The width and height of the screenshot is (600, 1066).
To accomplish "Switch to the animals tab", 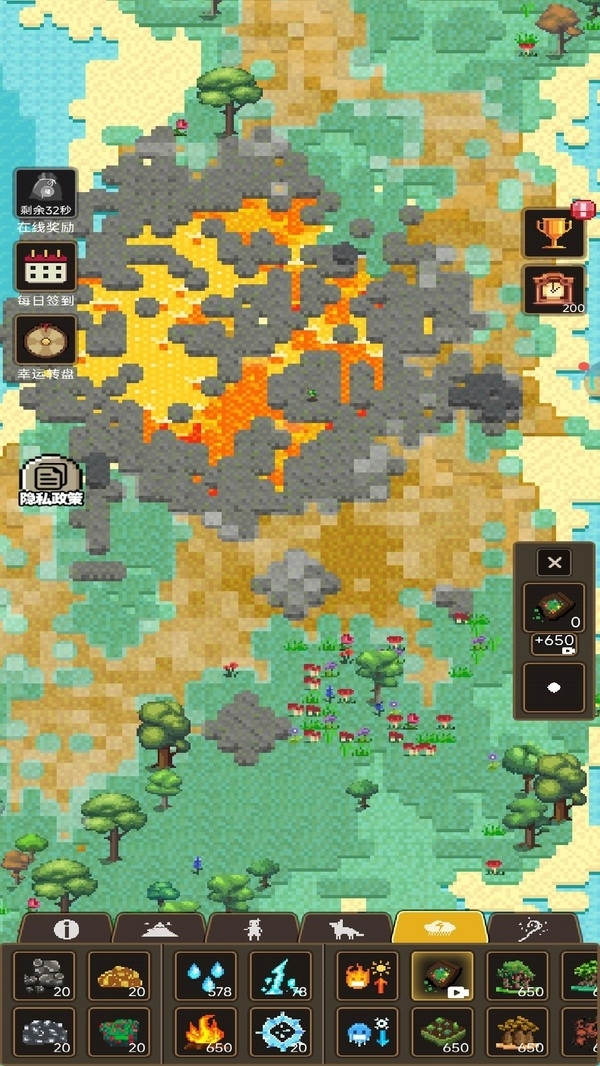I will pos(346,928).
